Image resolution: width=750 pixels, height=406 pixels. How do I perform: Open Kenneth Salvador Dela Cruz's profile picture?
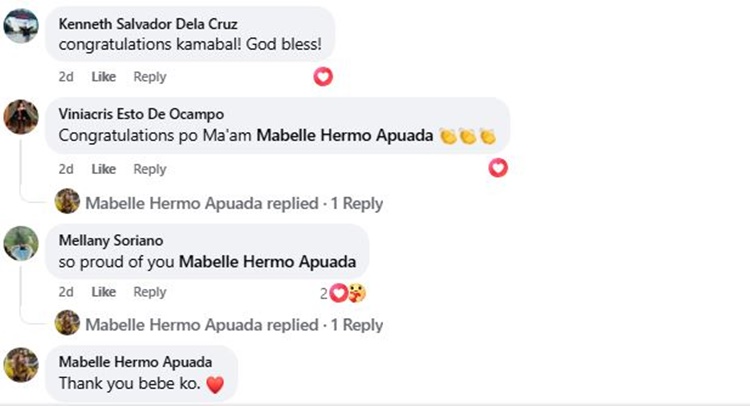pos(22,27)
